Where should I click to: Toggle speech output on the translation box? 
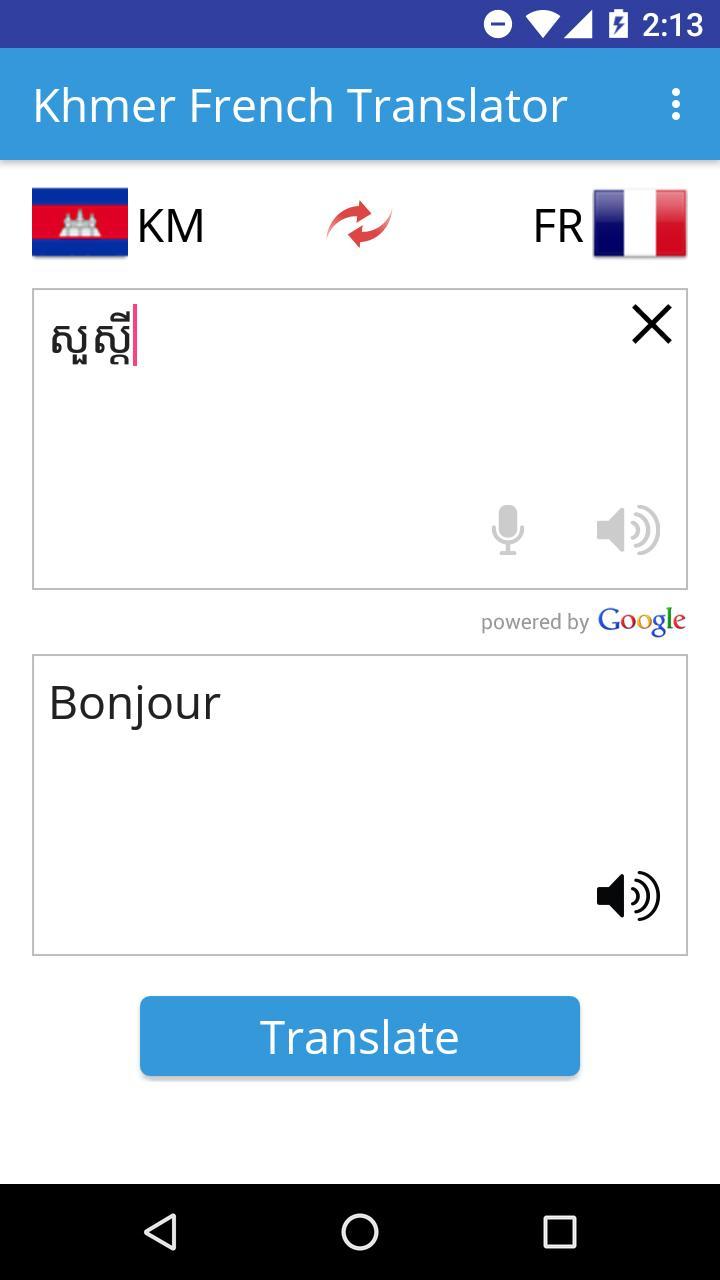coord(629,896)
